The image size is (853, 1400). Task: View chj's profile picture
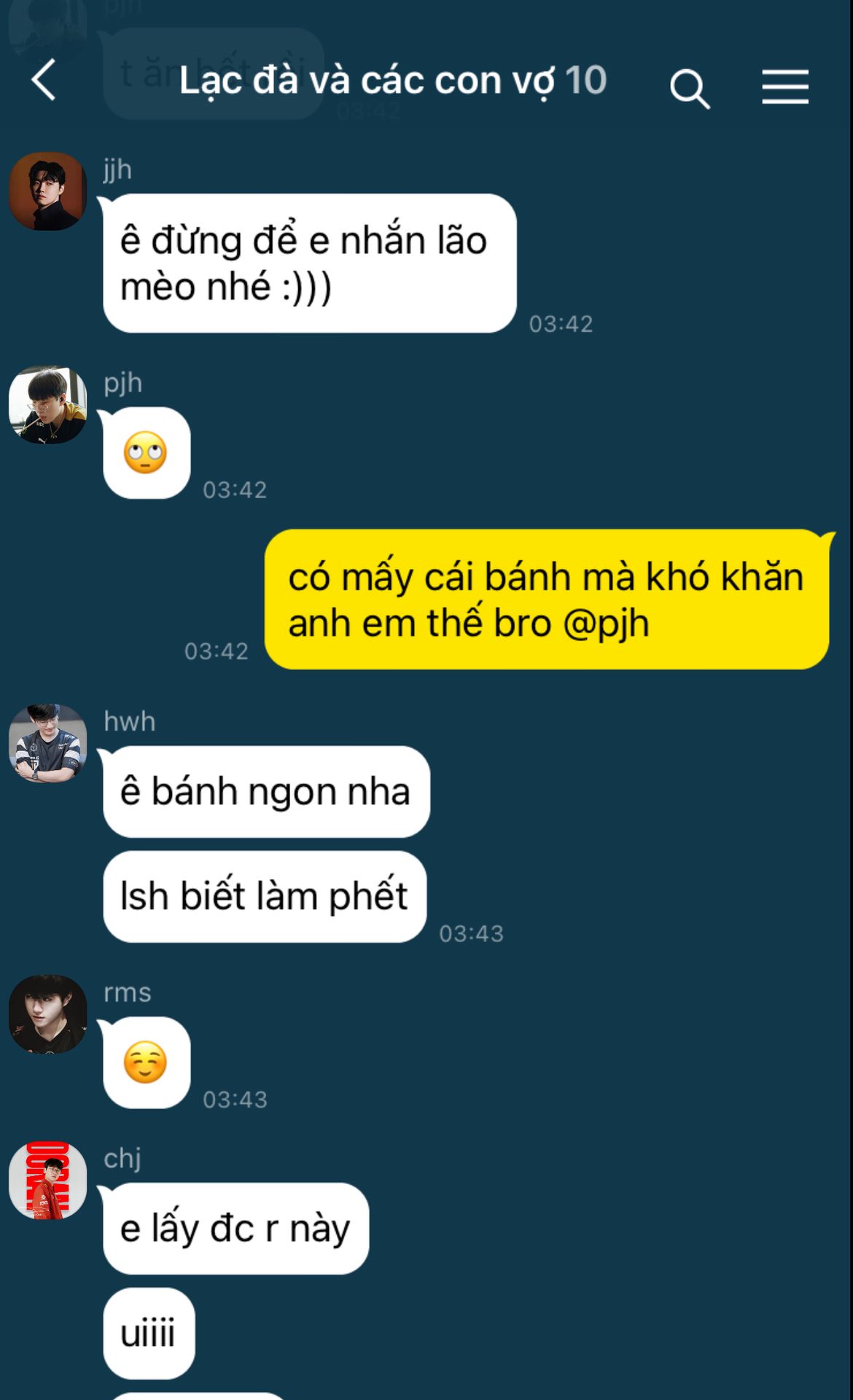[47, 1180]
